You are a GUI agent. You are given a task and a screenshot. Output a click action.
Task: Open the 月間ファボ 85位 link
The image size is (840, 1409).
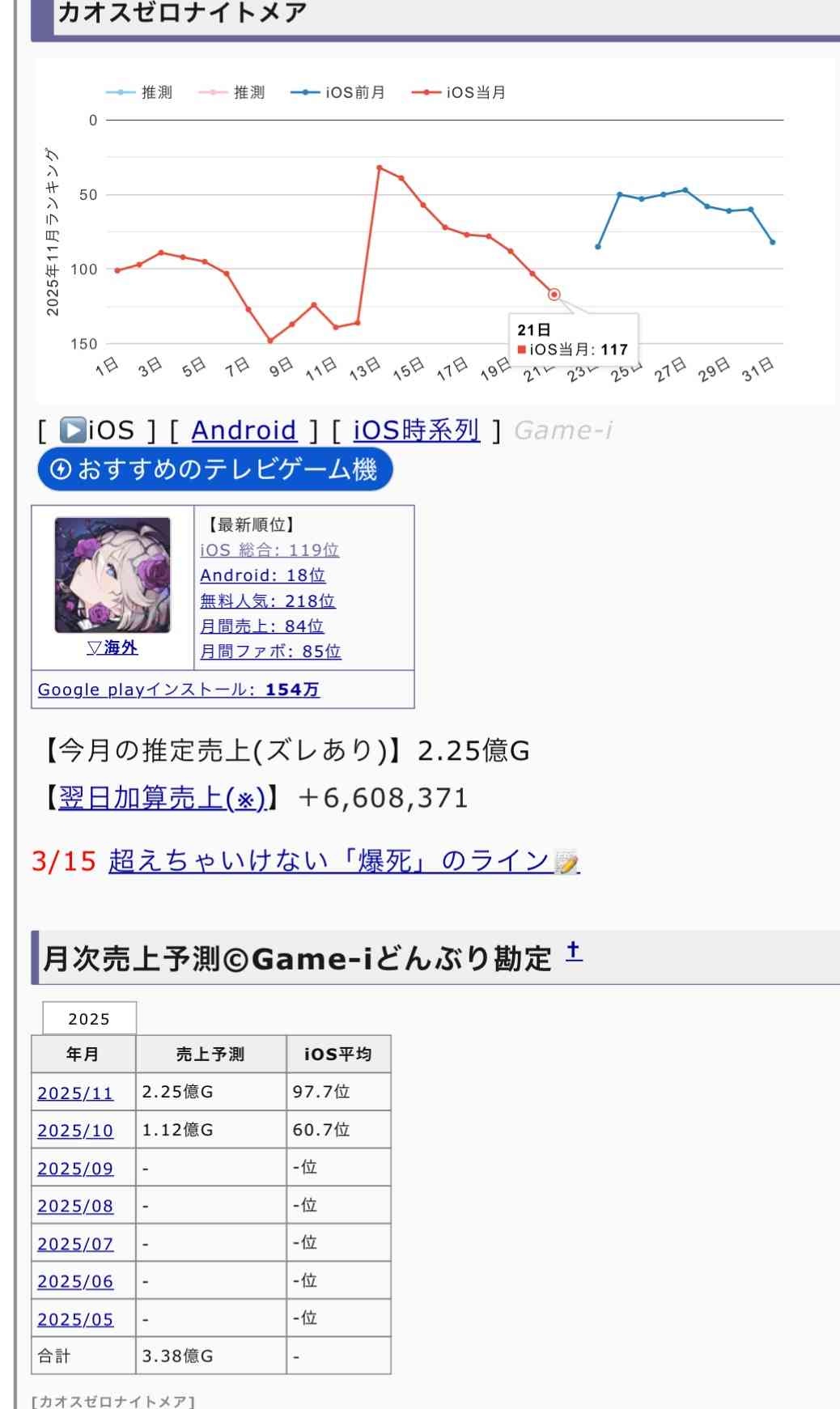pyautogui.click(x=270, y=651)
